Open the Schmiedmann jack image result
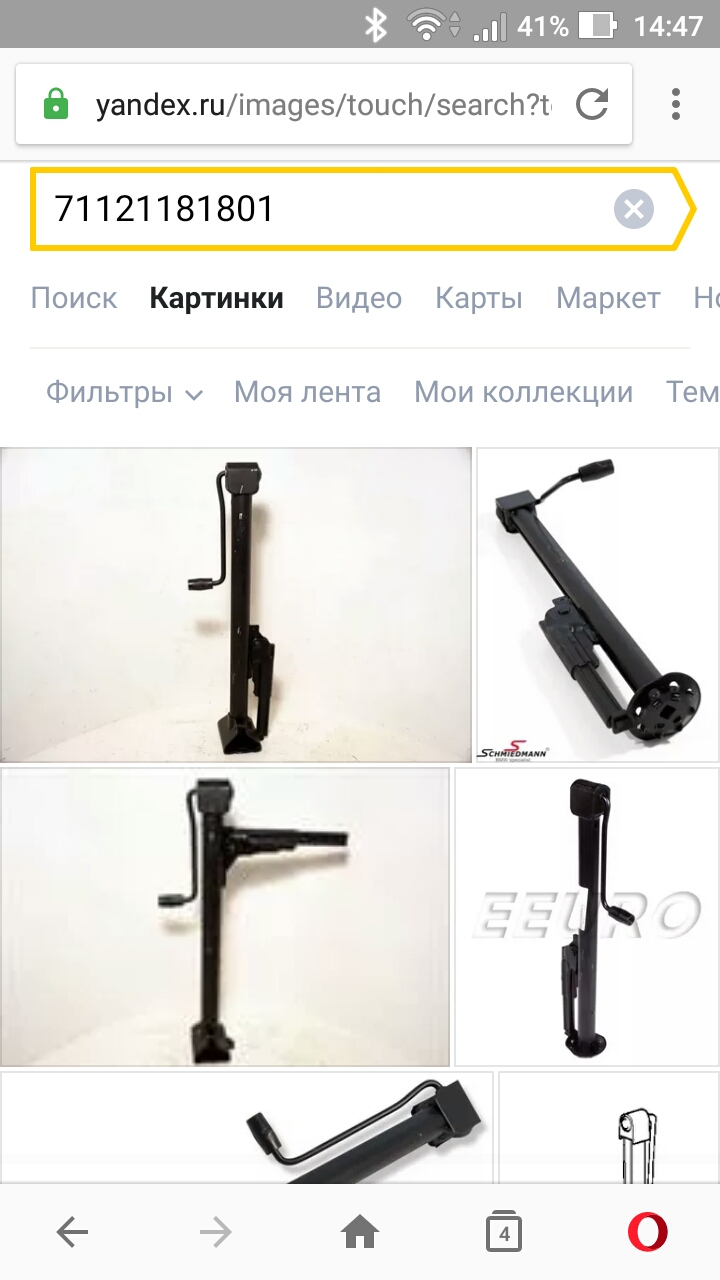 597,605
